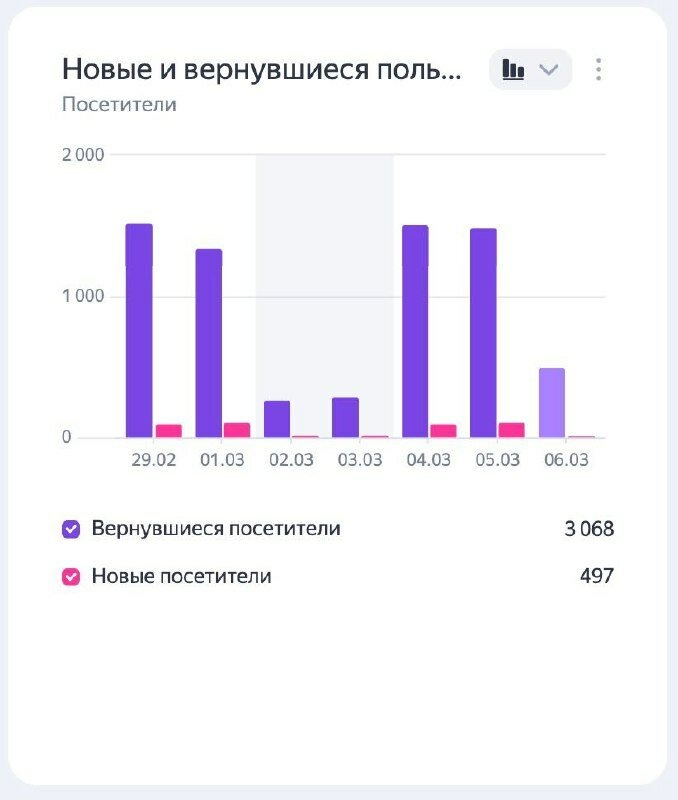Uncheck Вернувшиеся посетители series

(x=71, y=529)
